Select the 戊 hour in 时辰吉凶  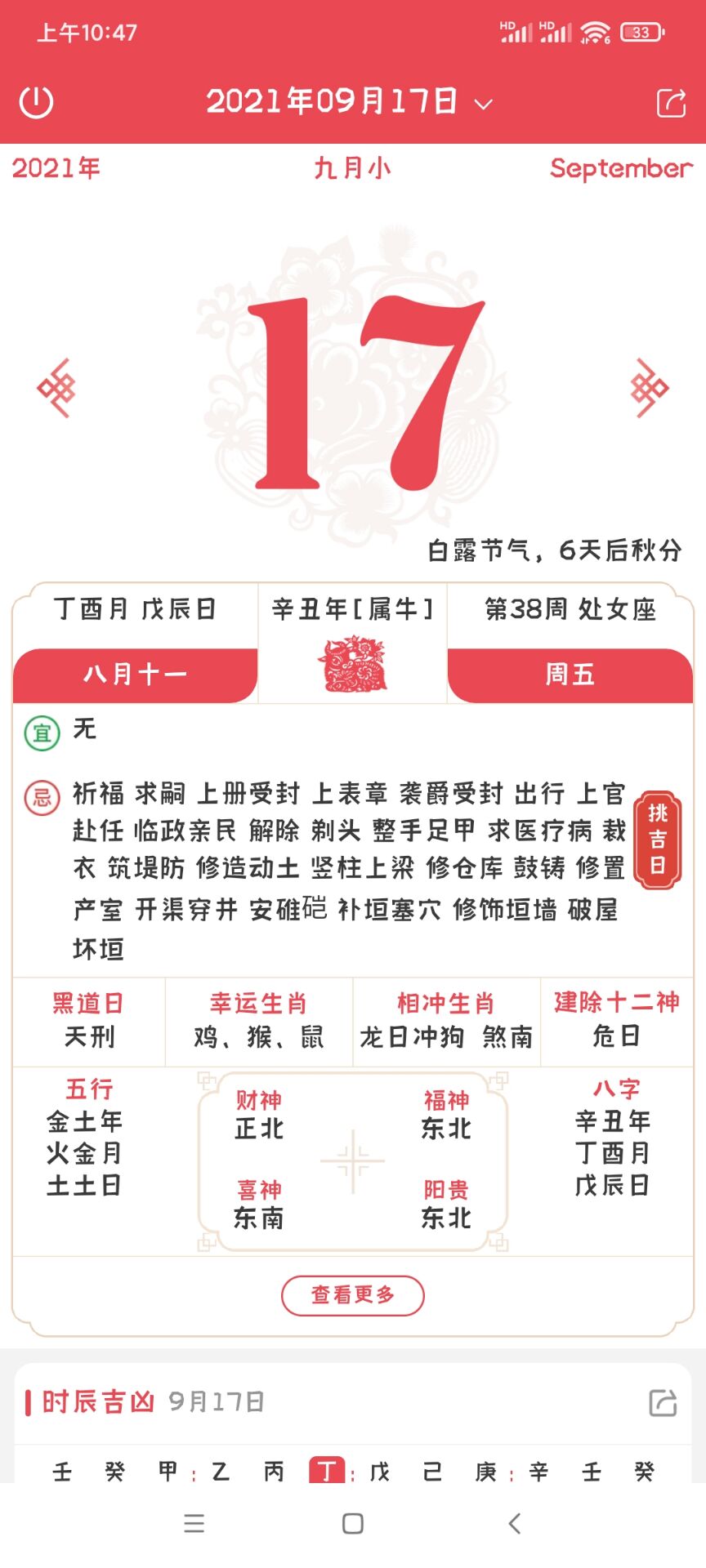(379, 1471)
